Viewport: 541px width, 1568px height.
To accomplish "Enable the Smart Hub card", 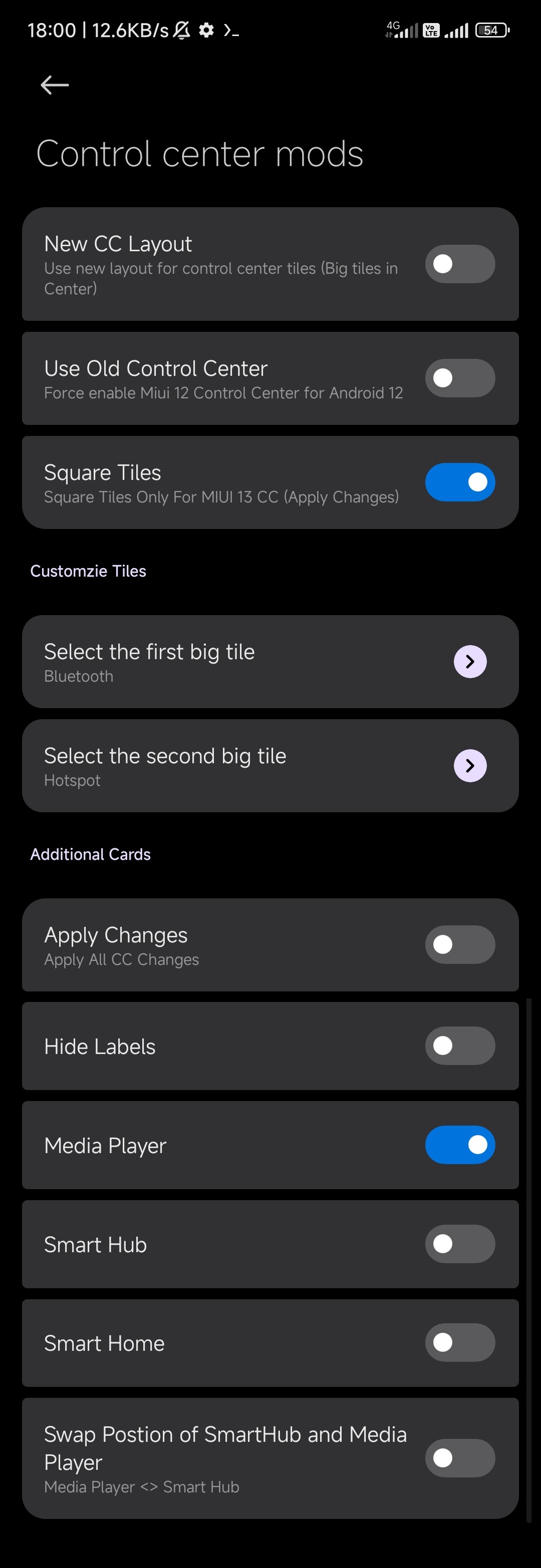I will coord(459,1244).
